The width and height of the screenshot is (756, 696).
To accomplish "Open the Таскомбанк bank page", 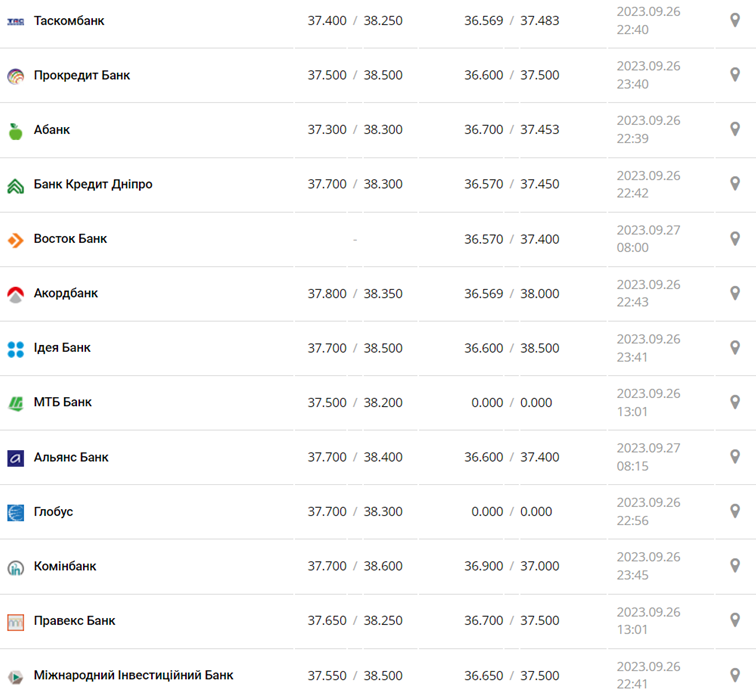I will pos(68,20).
